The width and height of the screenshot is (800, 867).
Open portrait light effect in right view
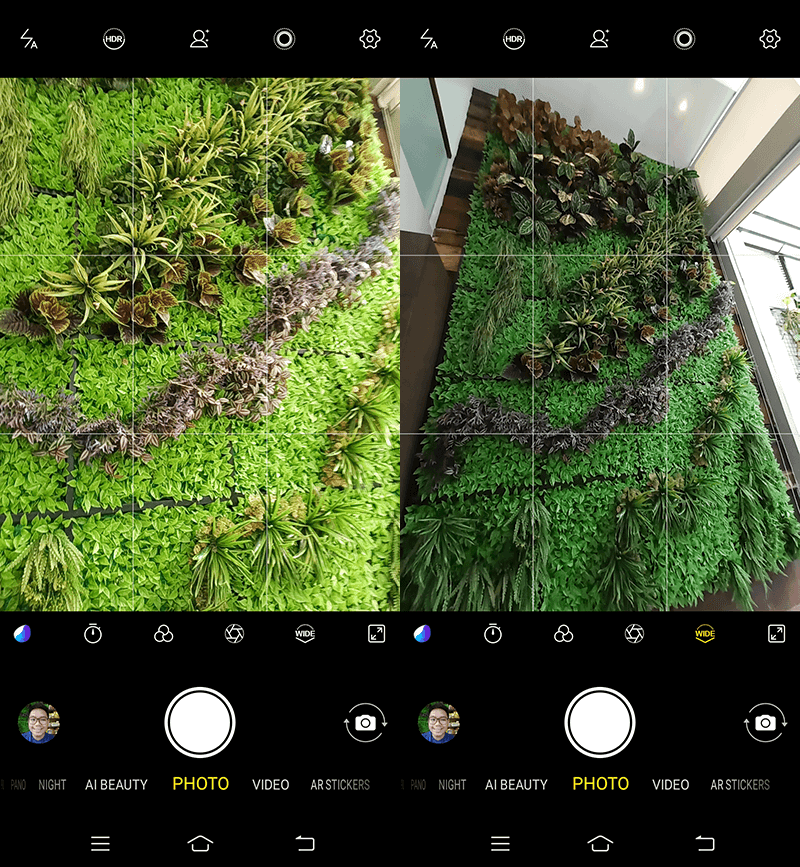click(x=599, y=40)
